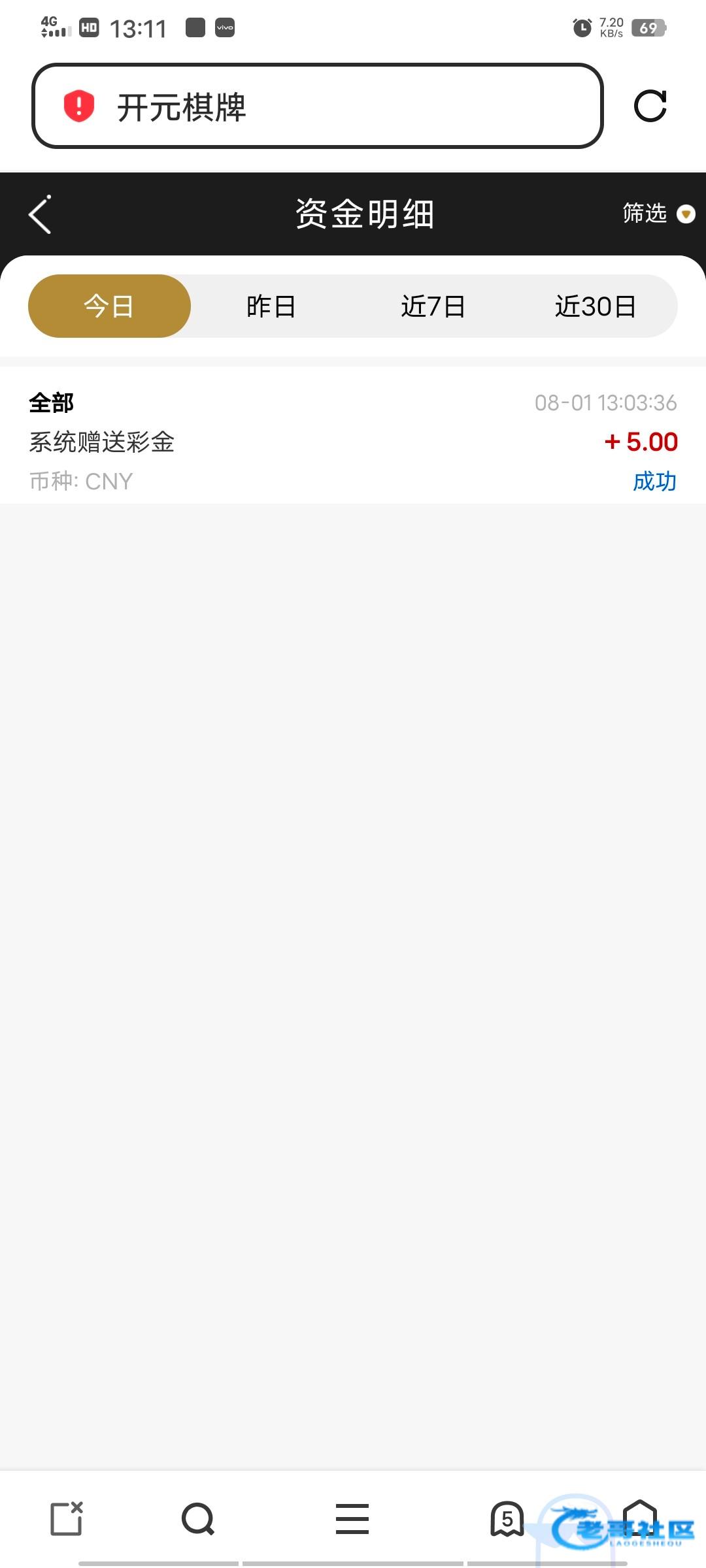View the 5 open browser tabs
This screenshot has width=706, height=1568.
click(x=507, y=1519)
